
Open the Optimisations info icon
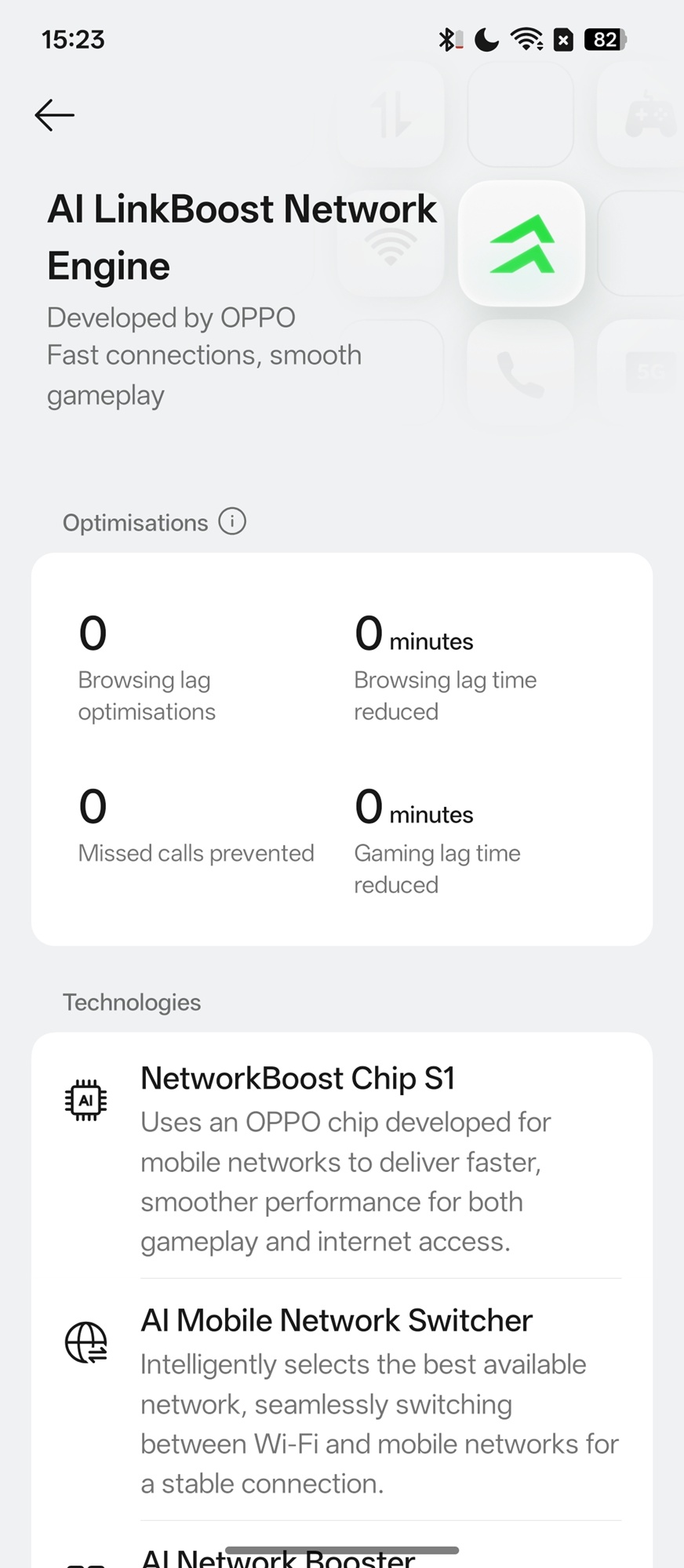pos(232,521)
